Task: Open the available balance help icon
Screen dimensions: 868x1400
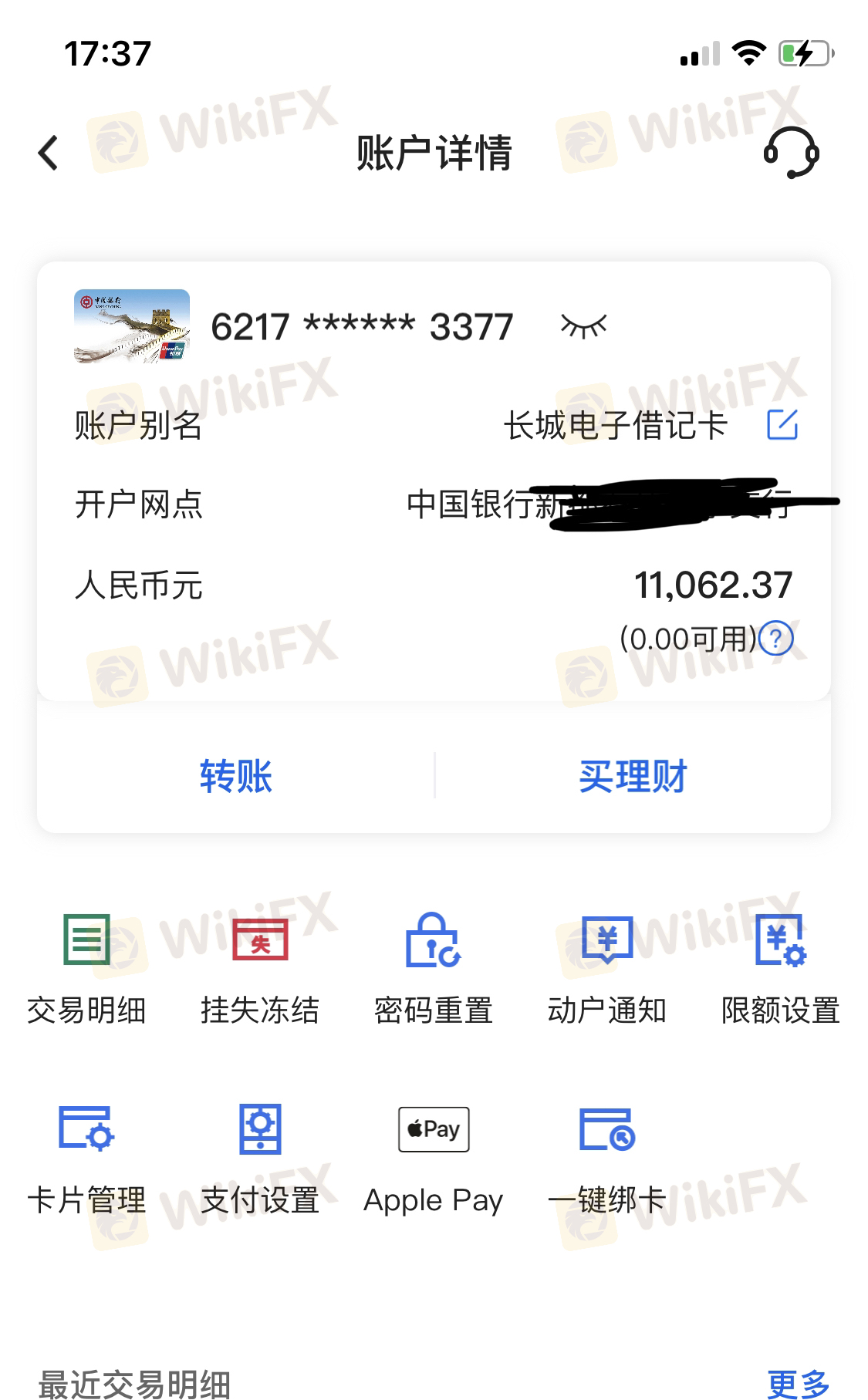Action: [x=776, y=639]
